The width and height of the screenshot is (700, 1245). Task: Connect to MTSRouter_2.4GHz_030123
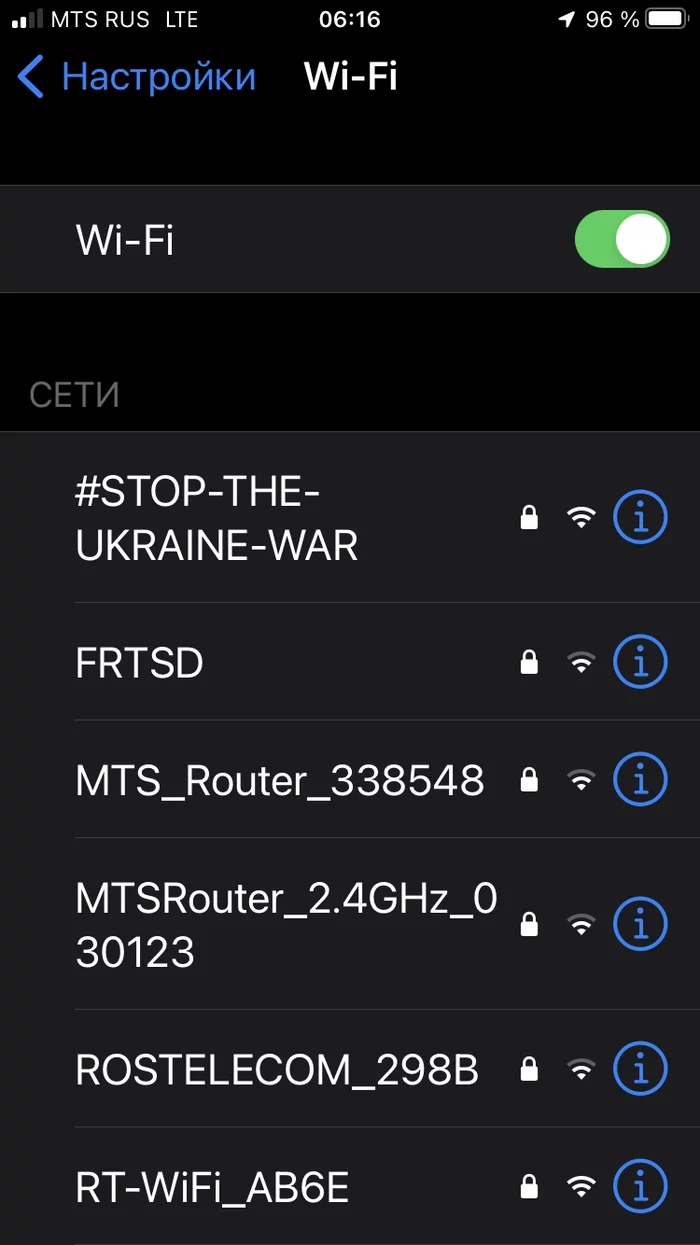click(285, 925)
